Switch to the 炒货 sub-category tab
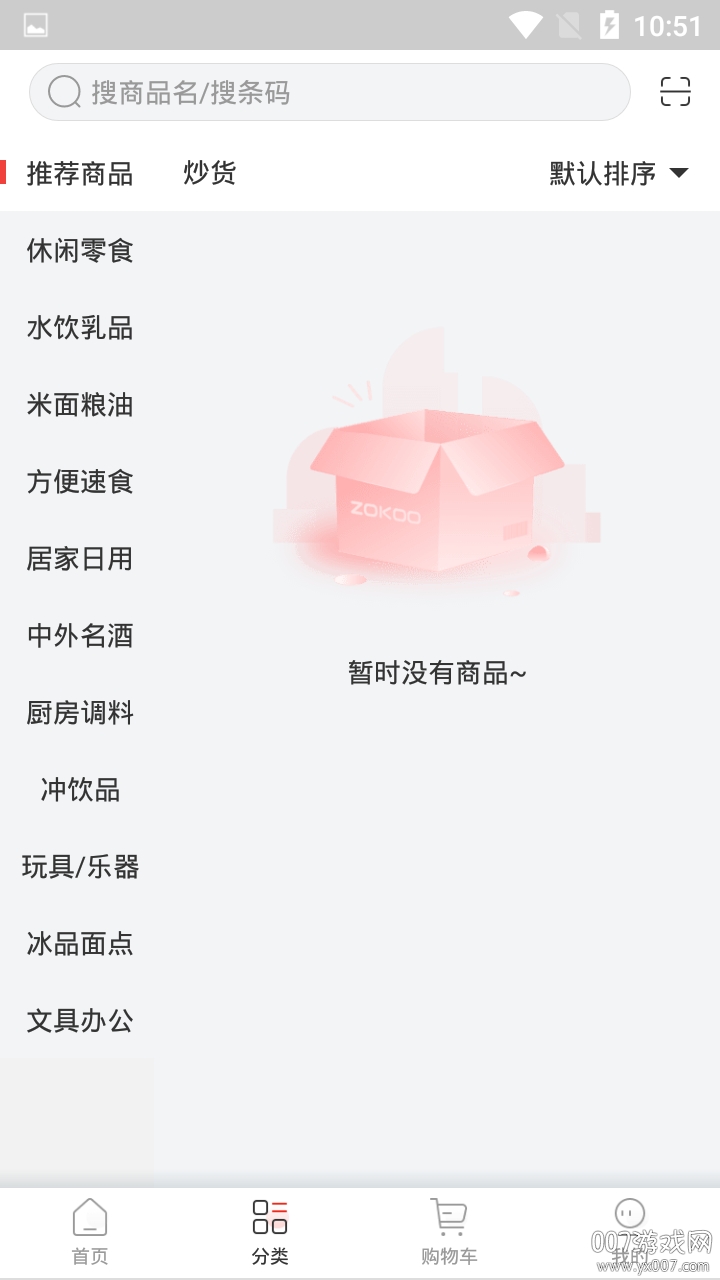Image resolution: width=720 pixels, height=1280 pixels. point(209,173)
